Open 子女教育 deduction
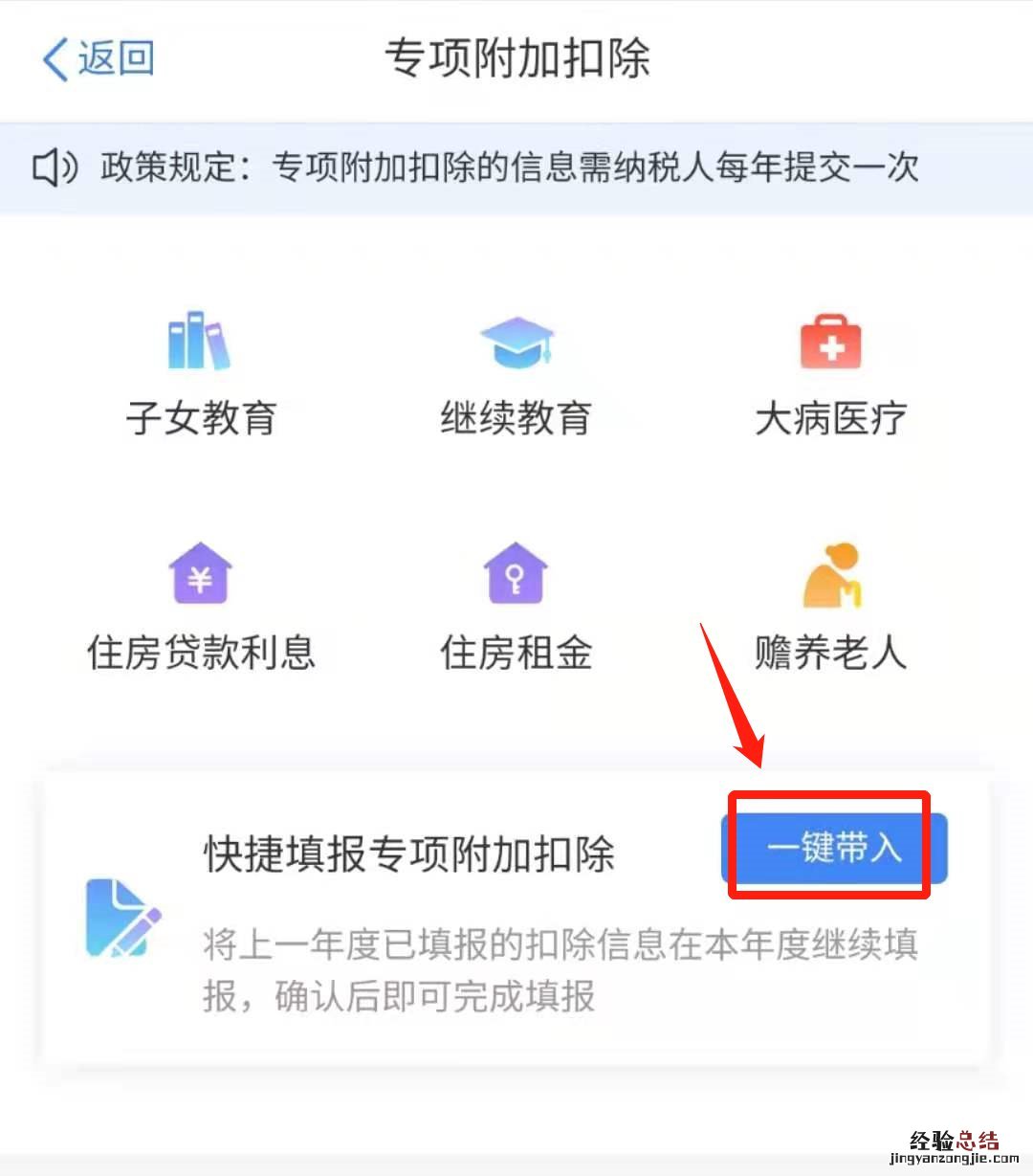Viewport: 1033px width, 1176px height. 200,375
